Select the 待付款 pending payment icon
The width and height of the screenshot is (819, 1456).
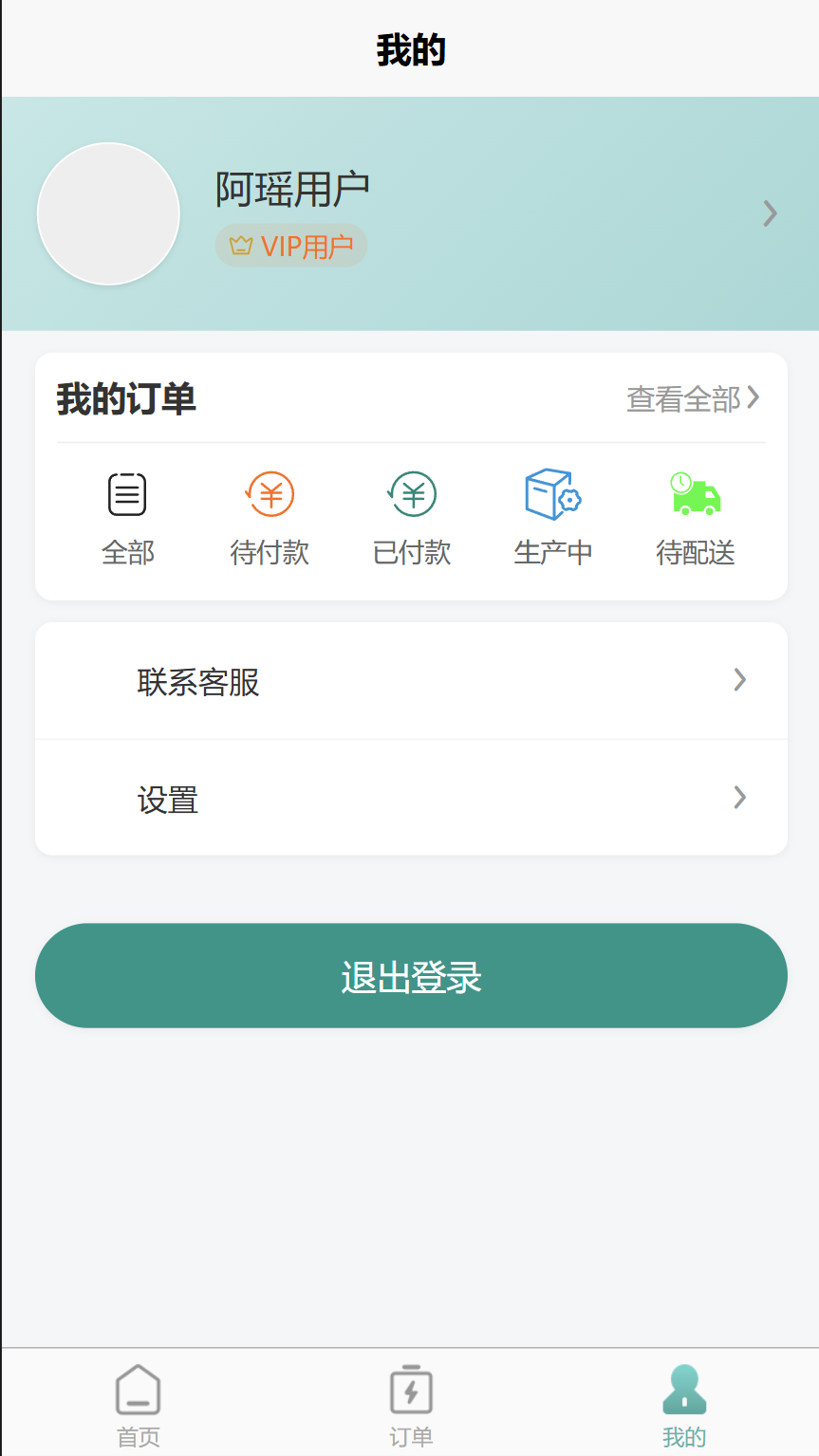coord(270,493)
